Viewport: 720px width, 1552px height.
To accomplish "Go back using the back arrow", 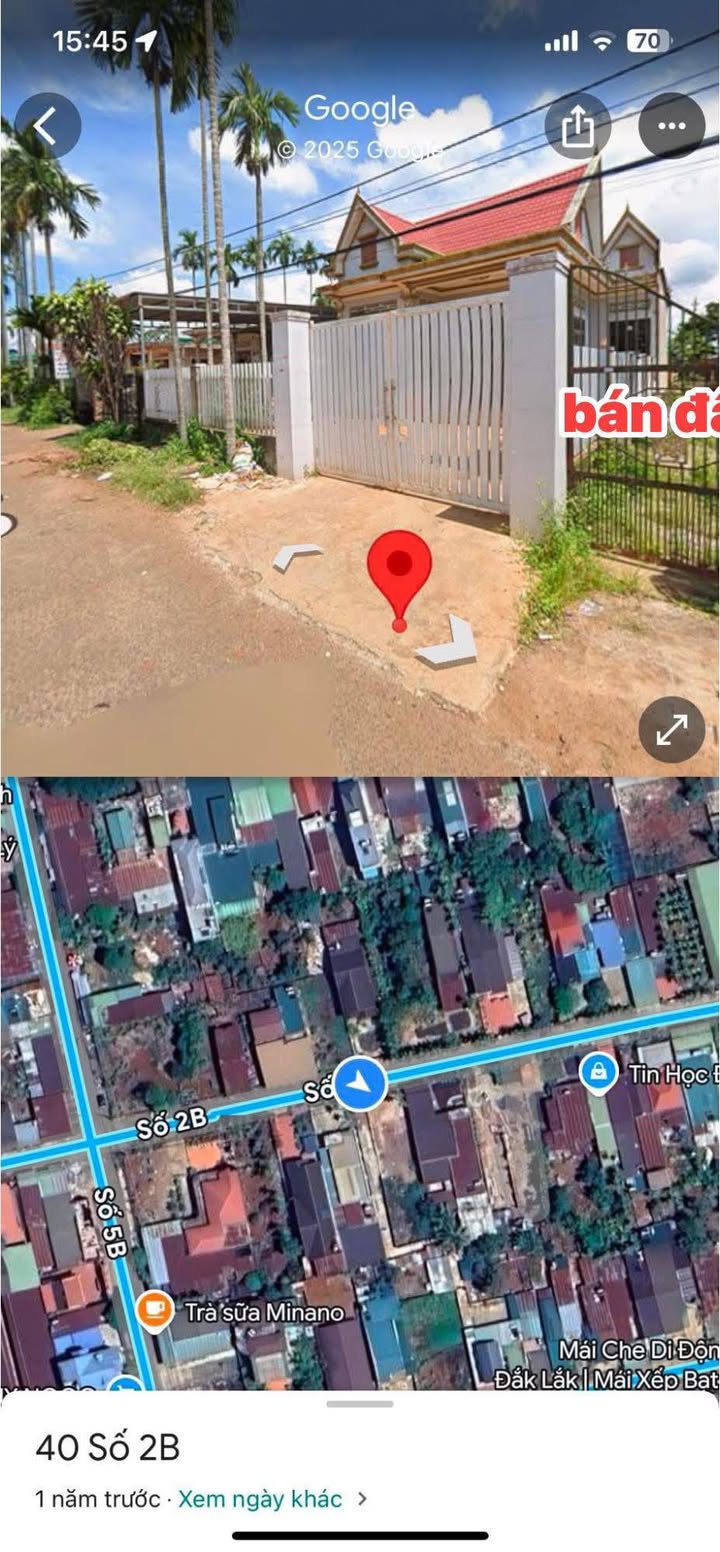I will coord(47,126).
